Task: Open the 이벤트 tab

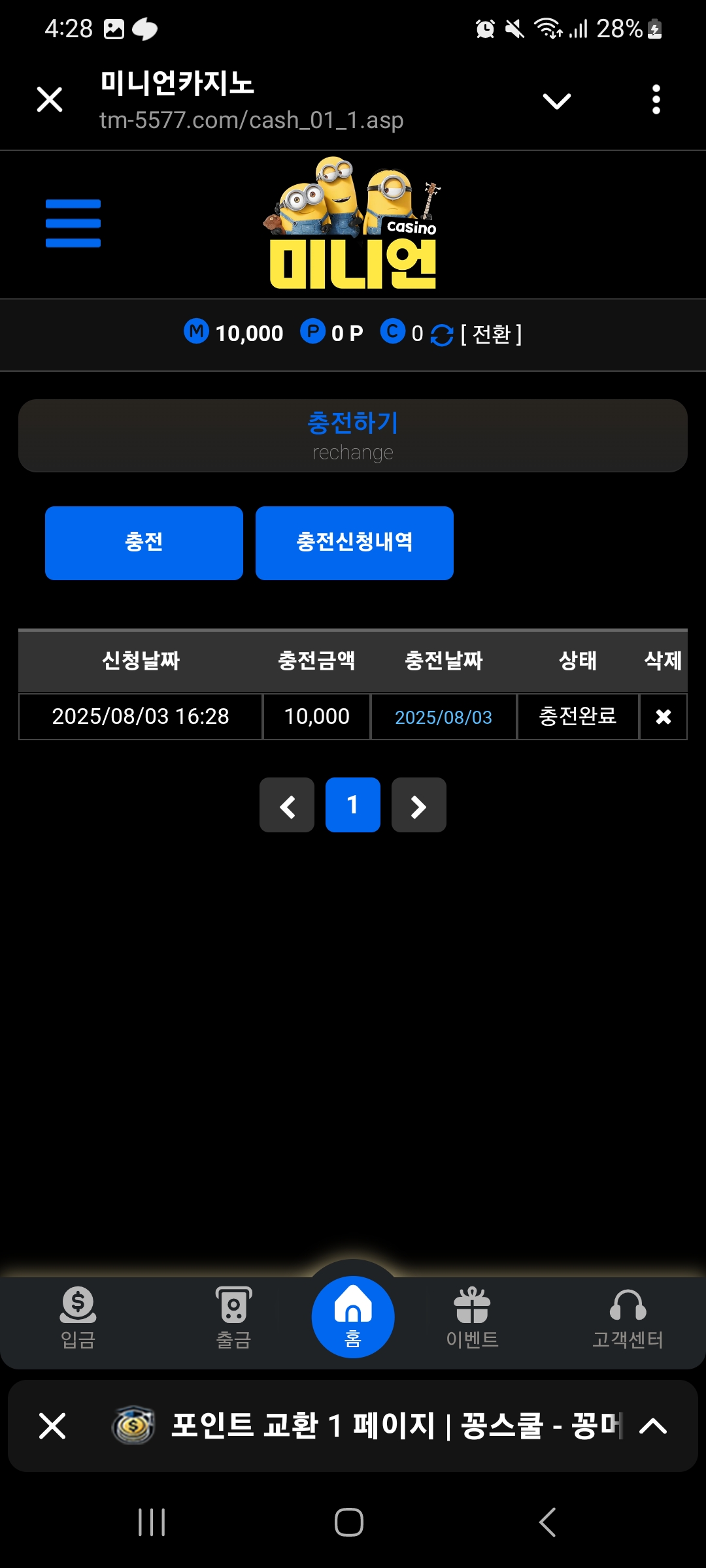Action: [472, 1317]
